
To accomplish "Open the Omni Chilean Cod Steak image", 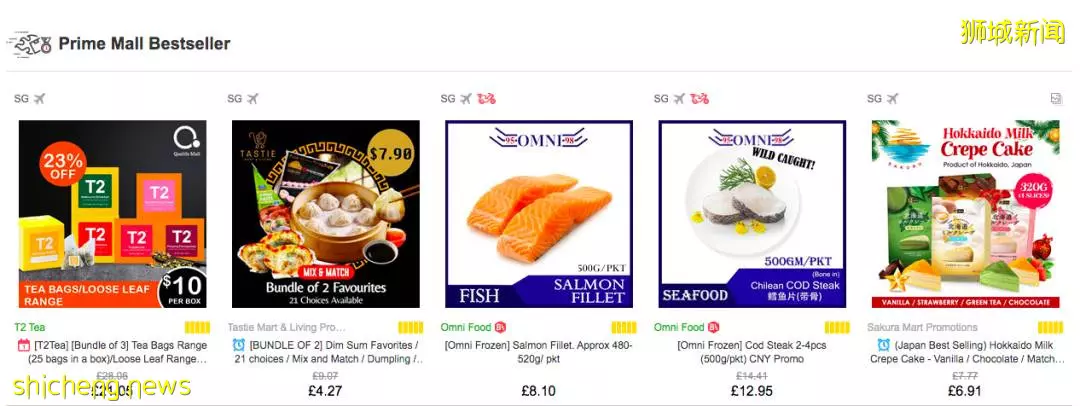I will coord(752,214).
